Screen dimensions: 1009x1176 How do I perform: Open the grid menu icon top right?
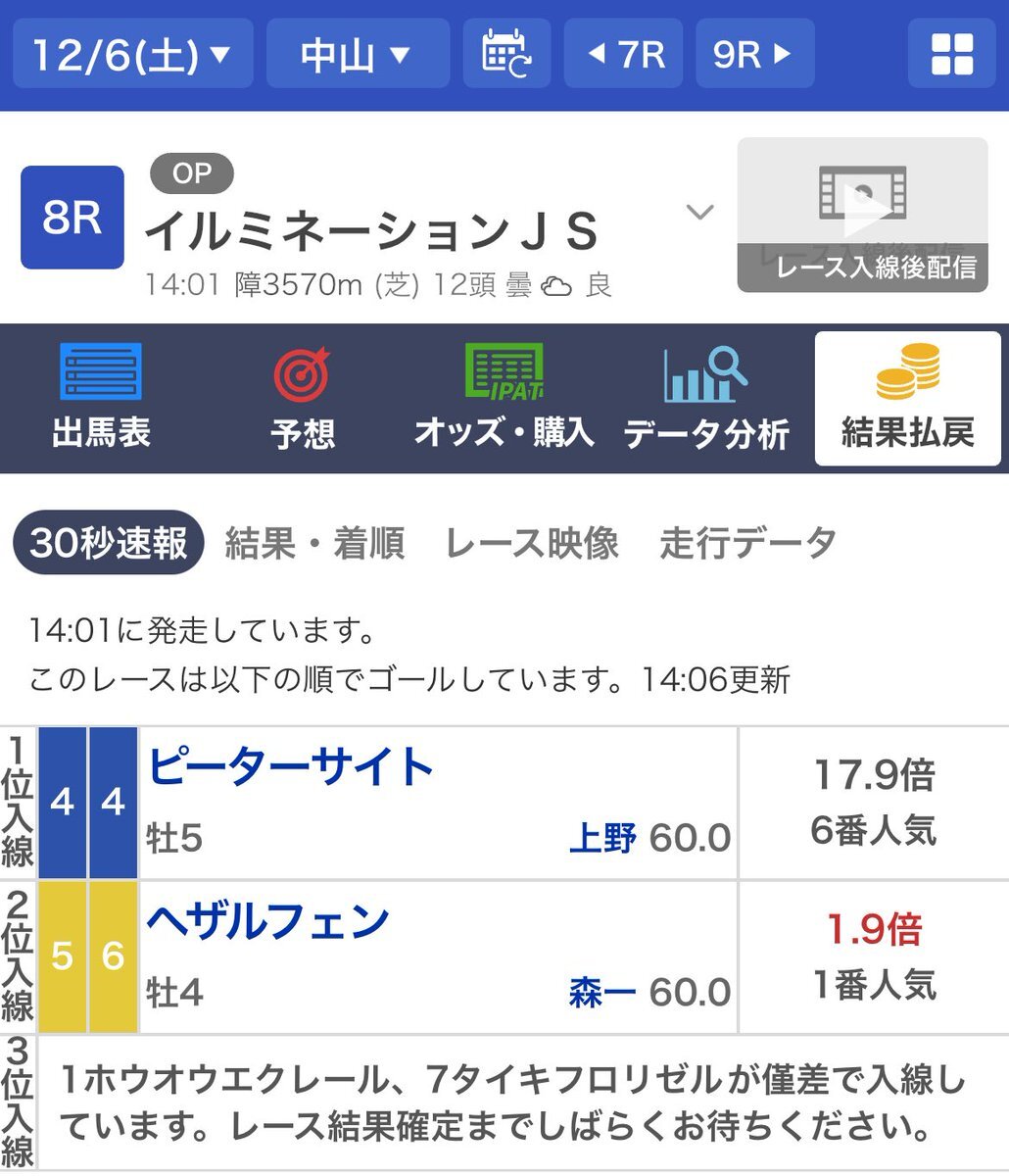(948, 54)
